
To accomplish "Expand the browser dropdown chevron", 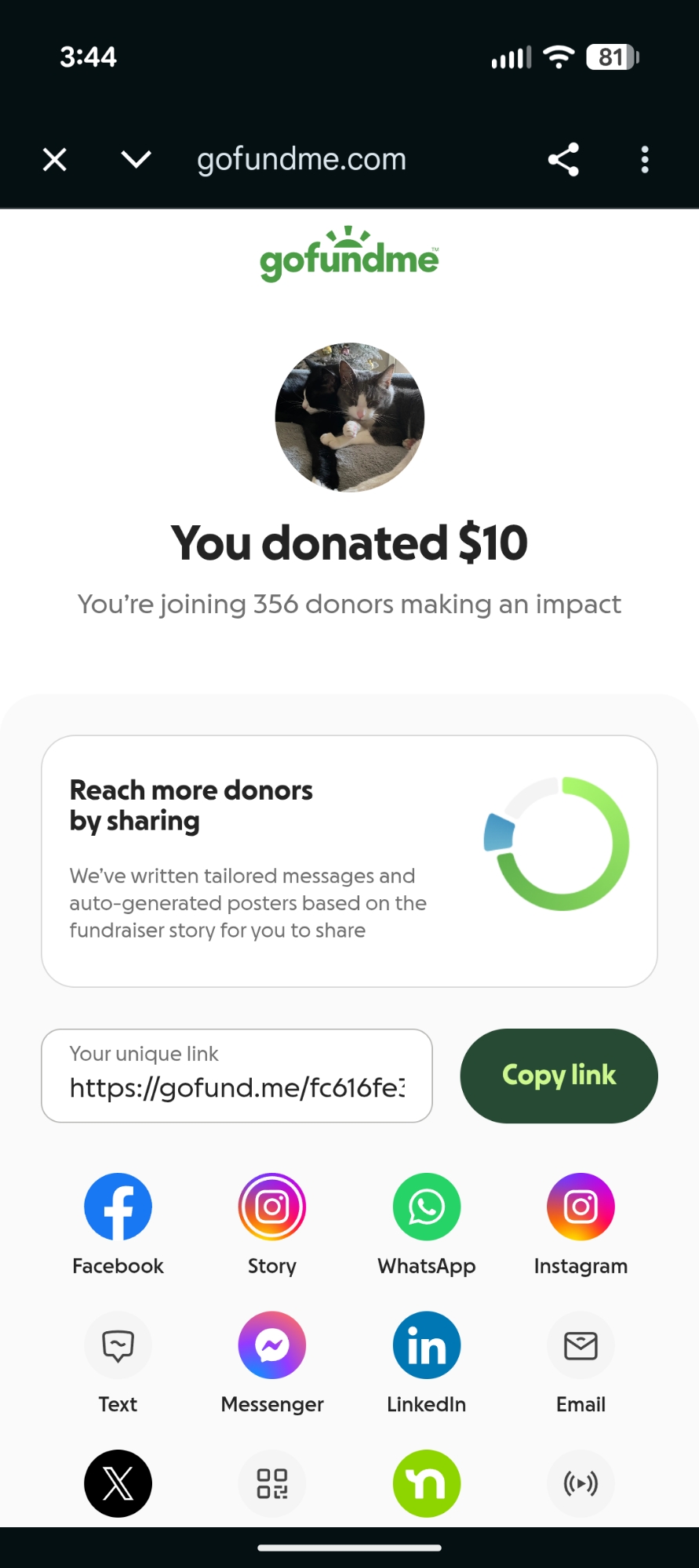I will click(x=136, y=160).
